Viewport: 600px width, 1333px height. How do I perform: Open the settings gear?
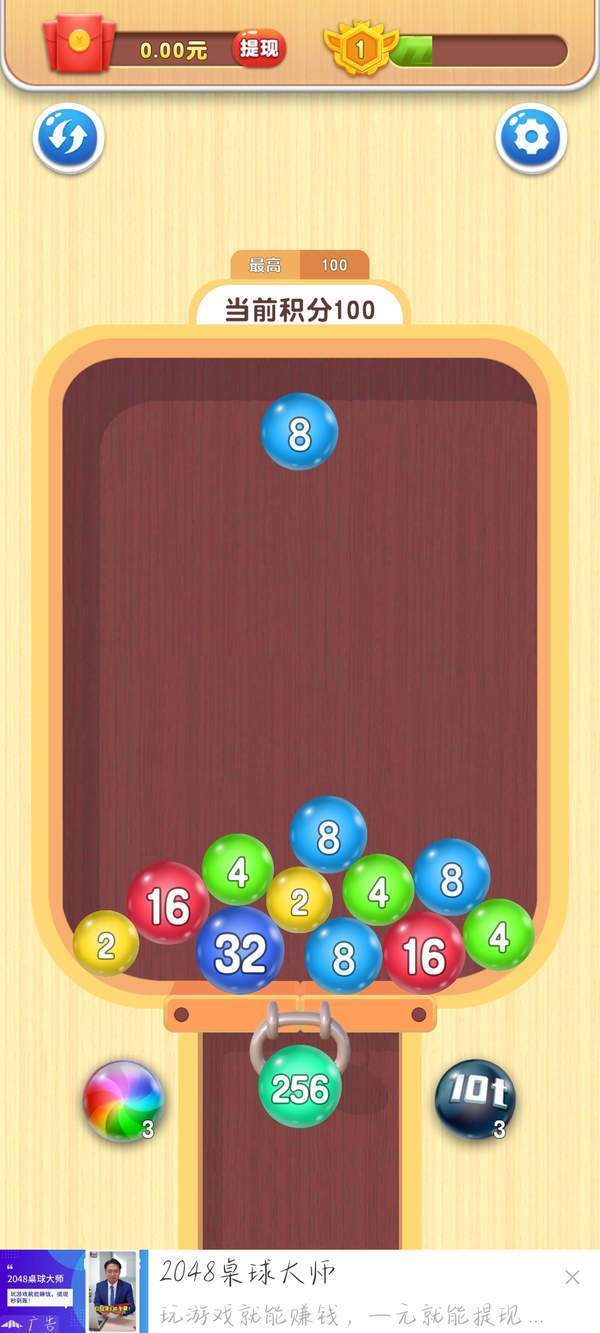click(x=531, y=138)
